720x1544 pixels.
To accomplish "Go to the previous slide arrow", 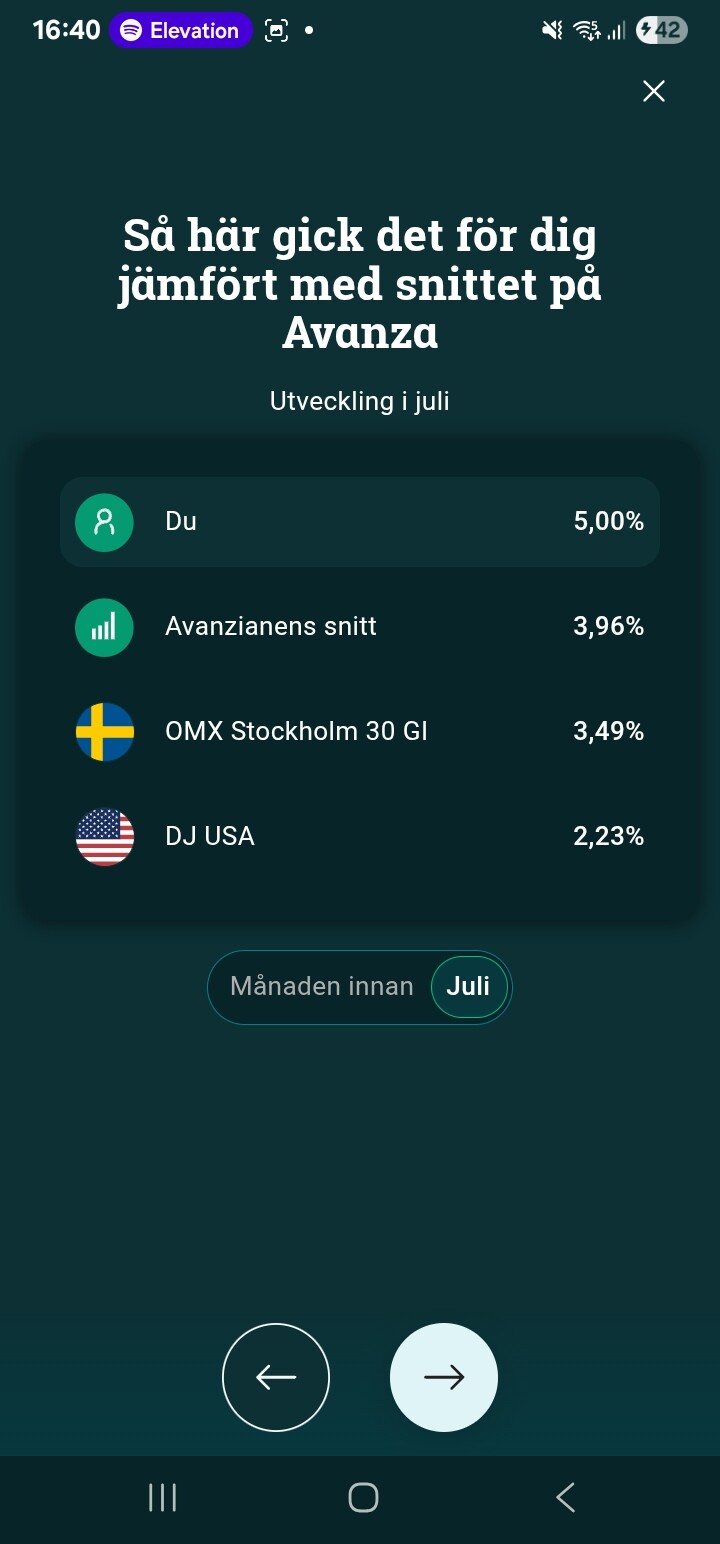I will [276, 1377].
